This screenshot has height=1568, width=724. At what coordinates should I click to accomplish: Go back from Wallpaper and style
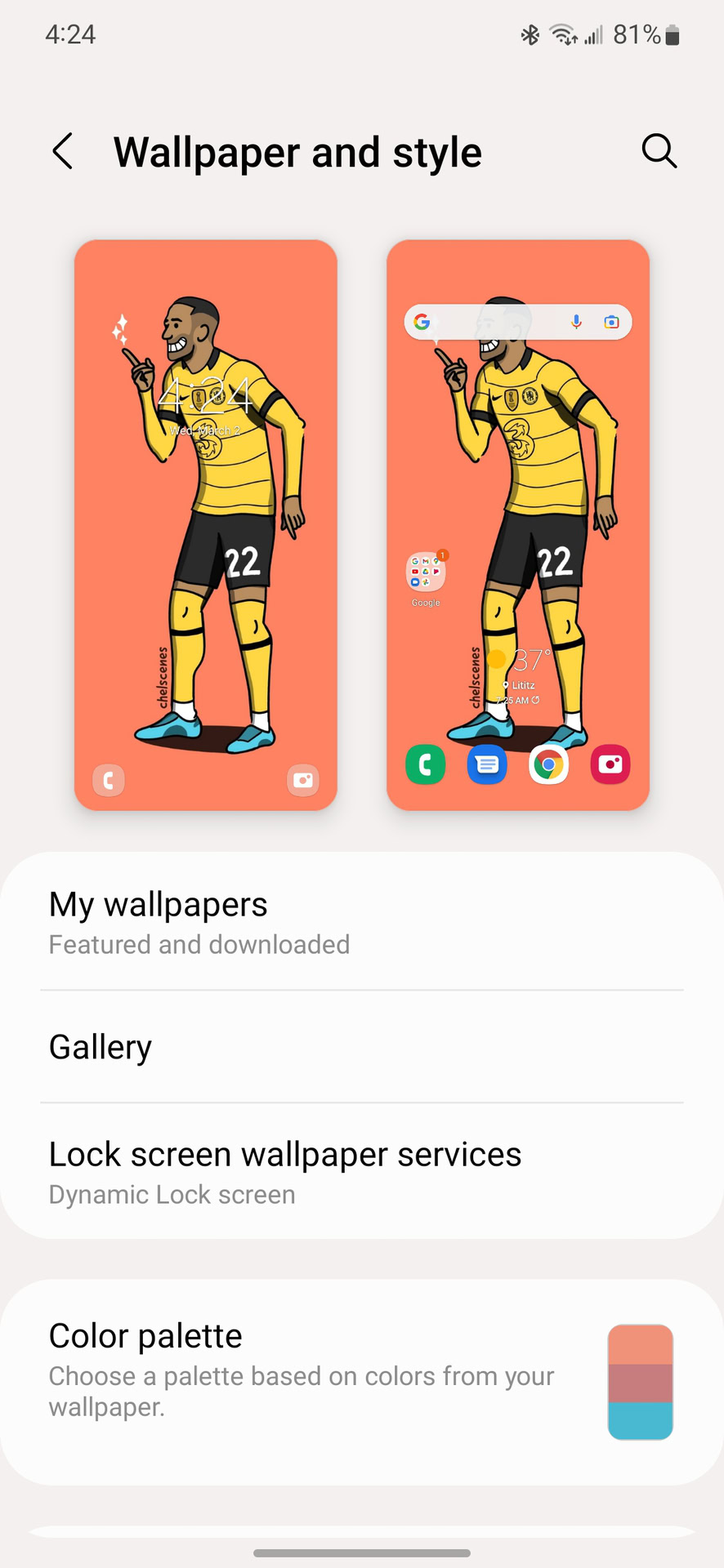point(63,152)
